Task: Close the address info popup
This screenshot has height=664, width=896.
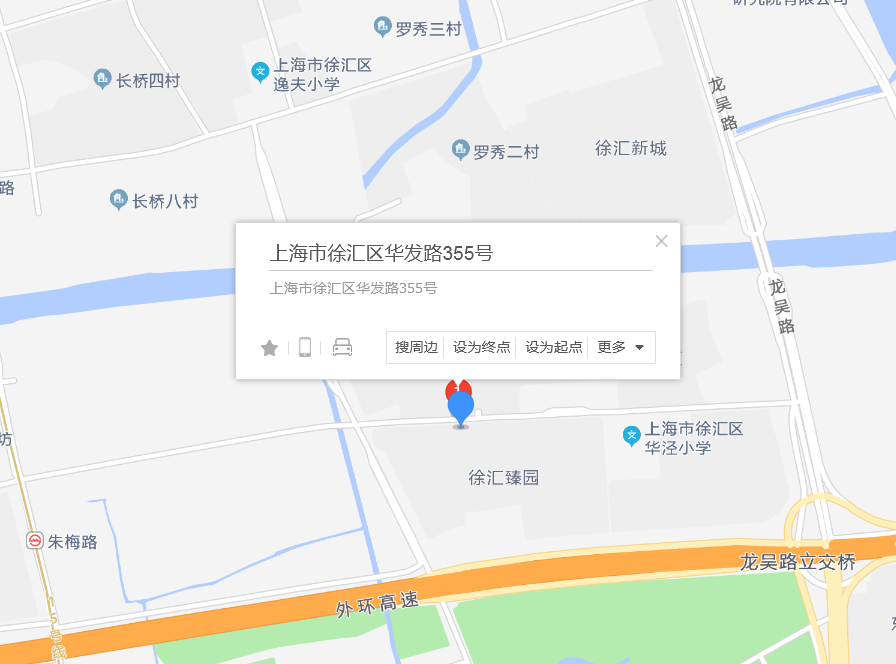Action: coord(661,241)
